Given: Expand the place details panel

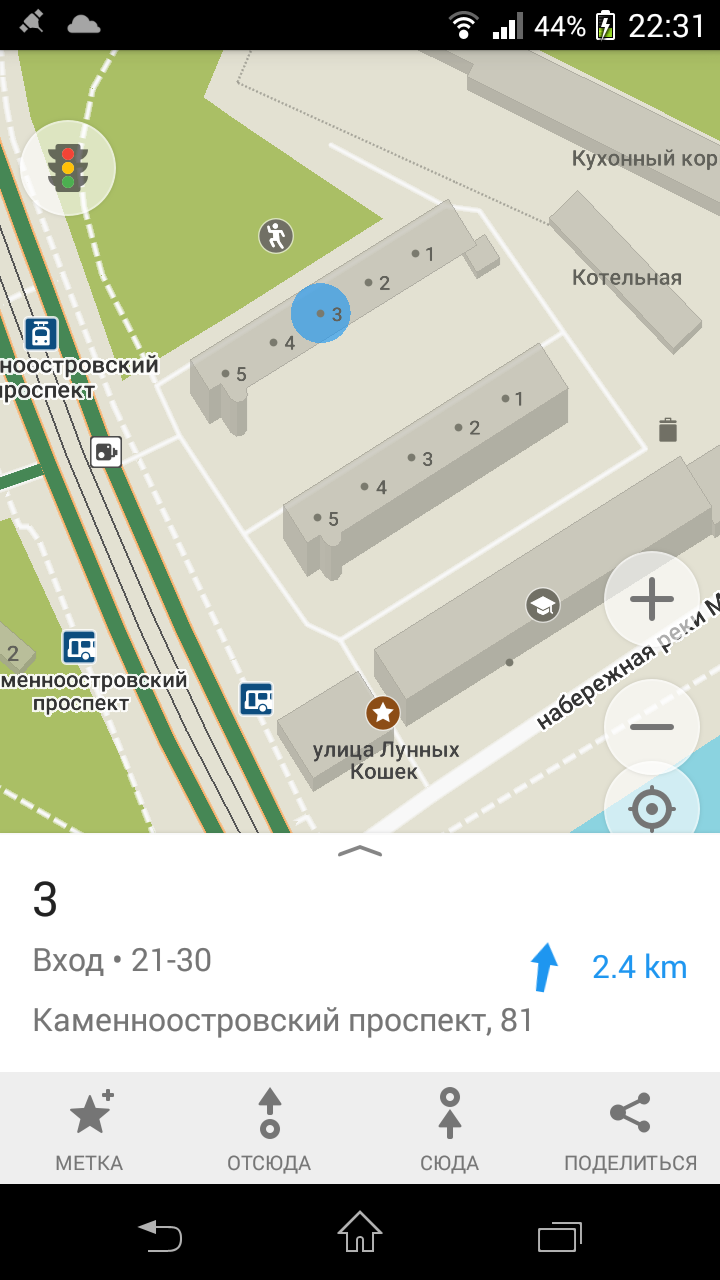Looking at the screenshot, I should click(360, 852).
